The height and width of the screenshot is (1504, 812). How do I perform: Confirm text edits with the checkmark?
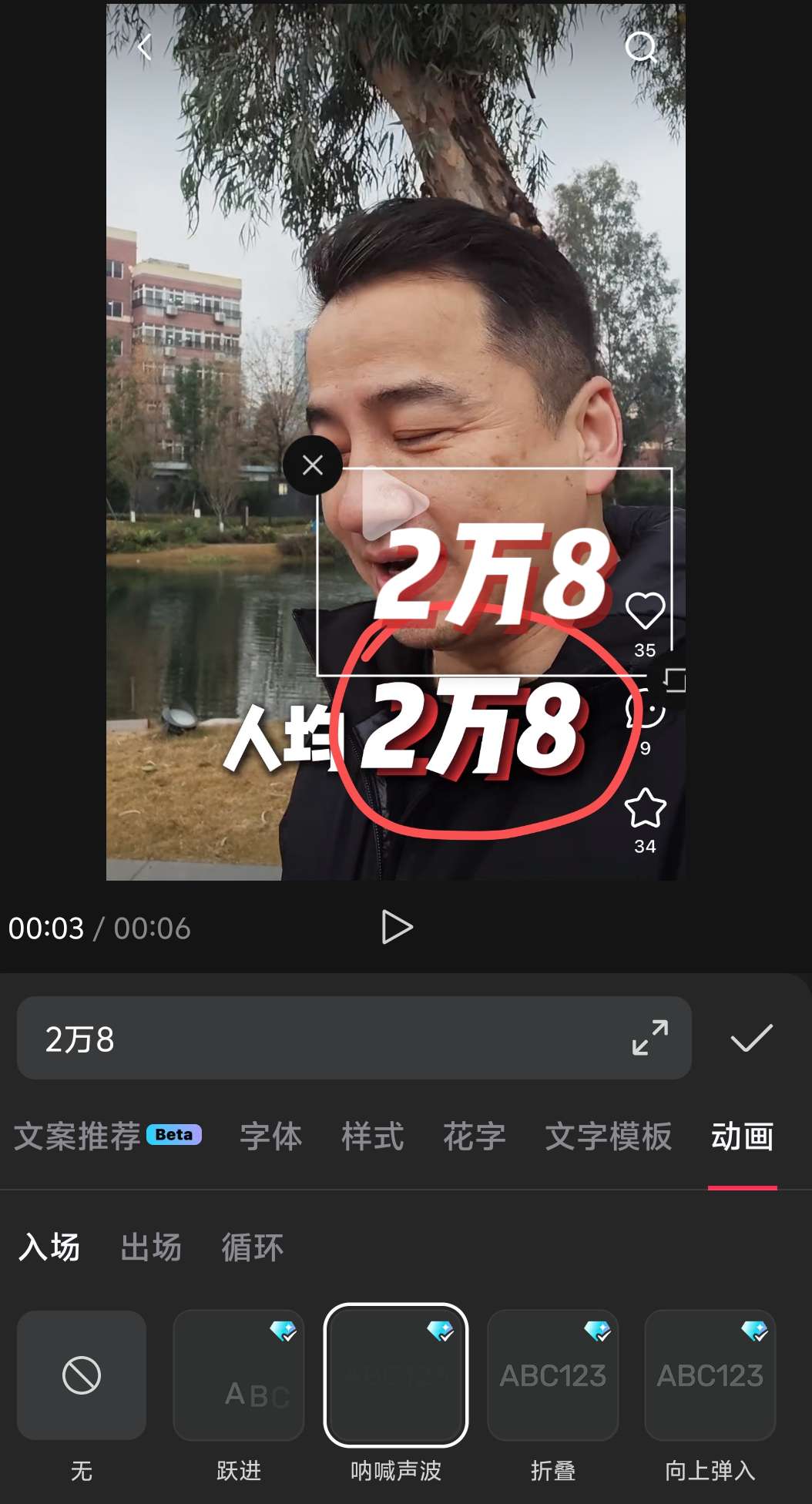point(751,1038)
